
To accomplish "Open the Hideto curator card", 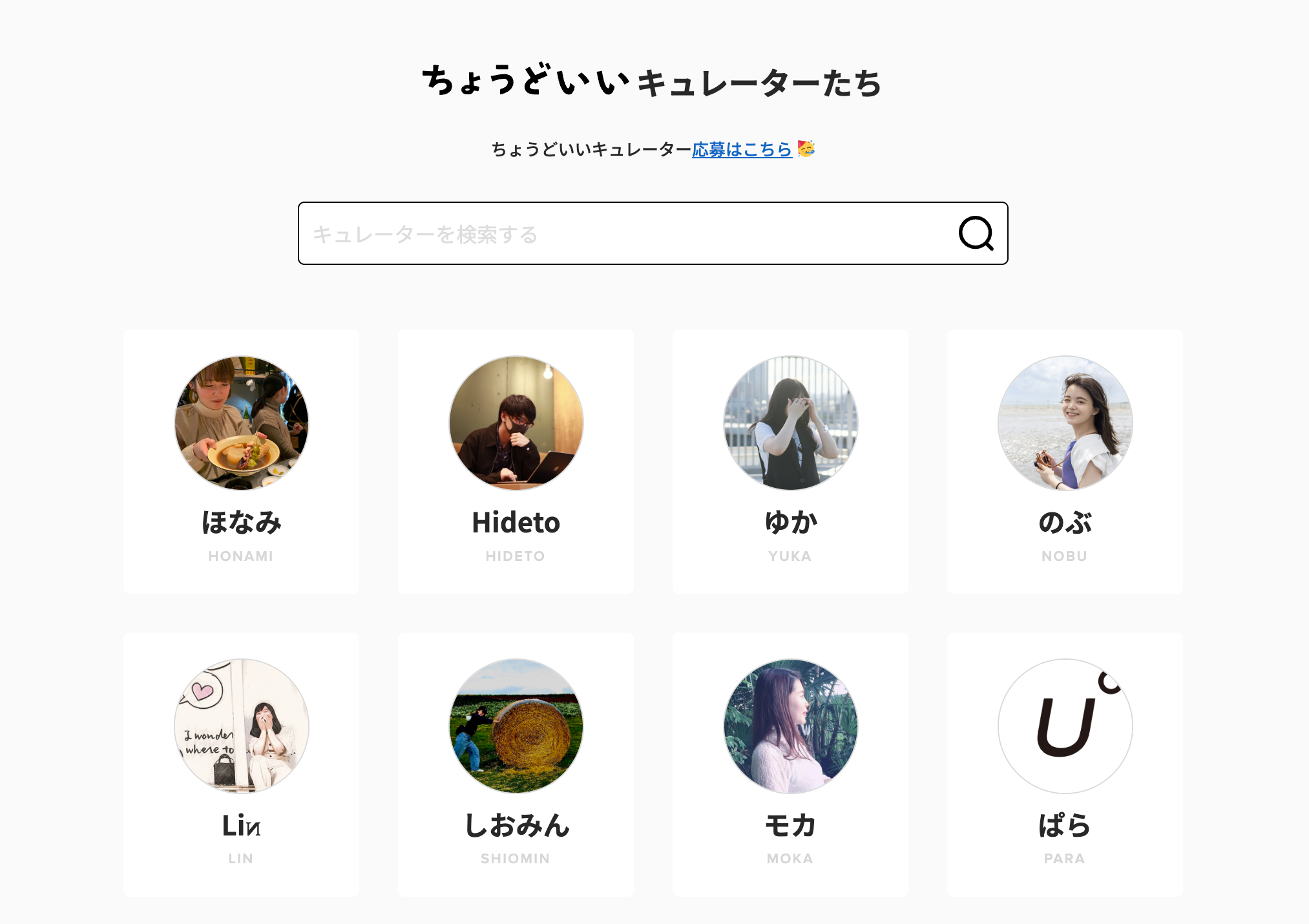I will (516, 461).
